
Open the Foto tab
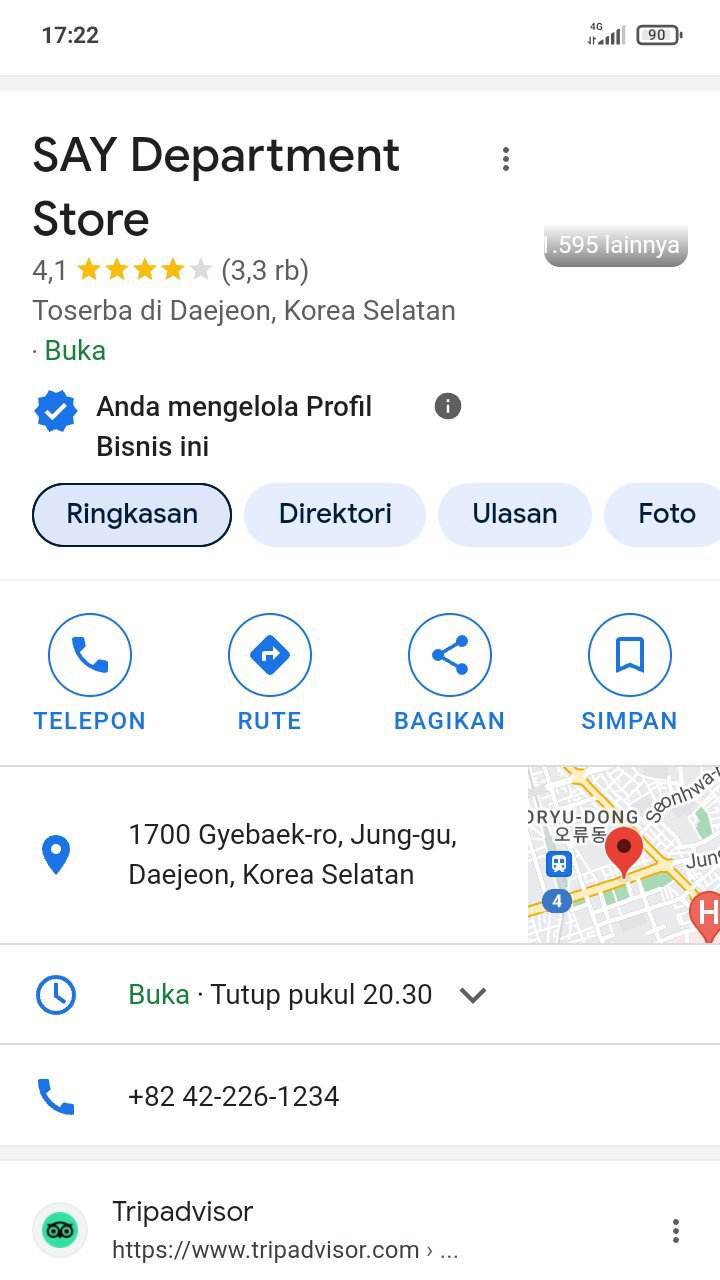click(666, 514)
